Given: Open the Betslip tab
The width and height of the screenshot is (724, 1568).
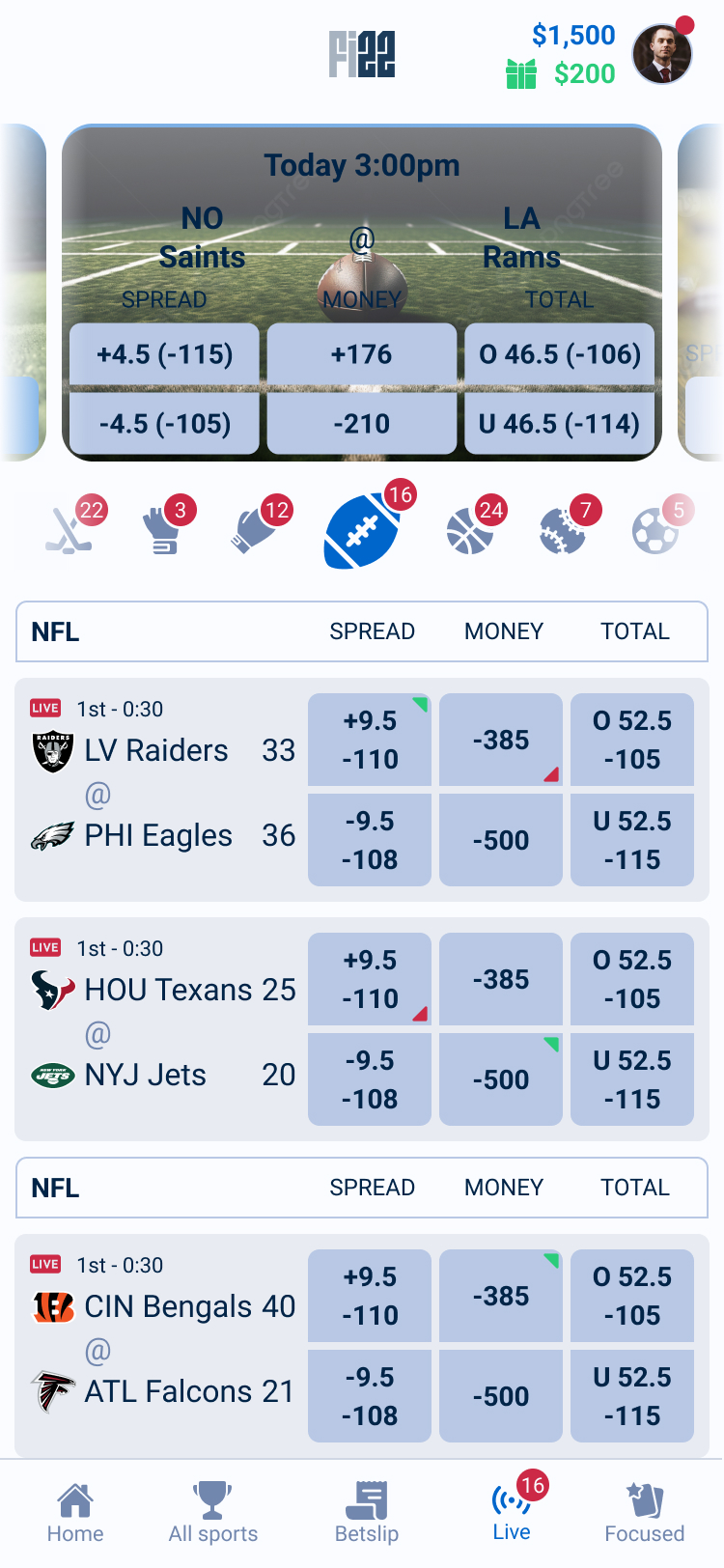Looking at the screenshot, I should coord(367,1512).
